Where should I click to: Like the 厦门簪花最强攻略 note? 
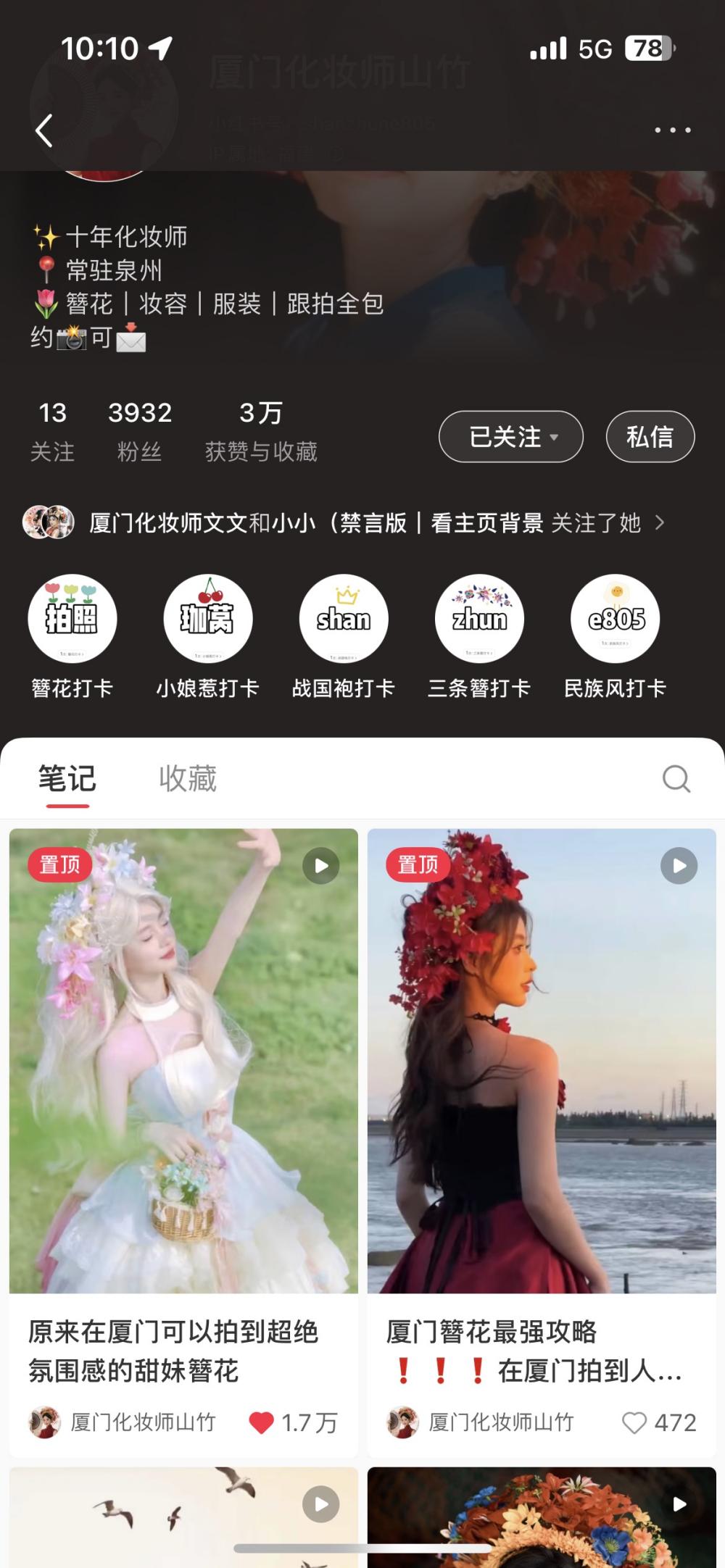[634, 1423]
